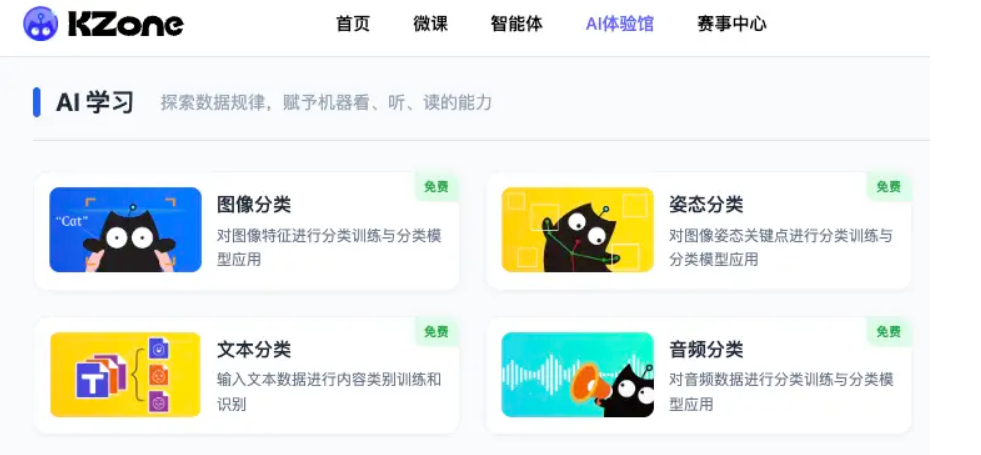Open the 图像分类 card
Viewport: 981px width, 455px height.
click(x=246, y=231)
